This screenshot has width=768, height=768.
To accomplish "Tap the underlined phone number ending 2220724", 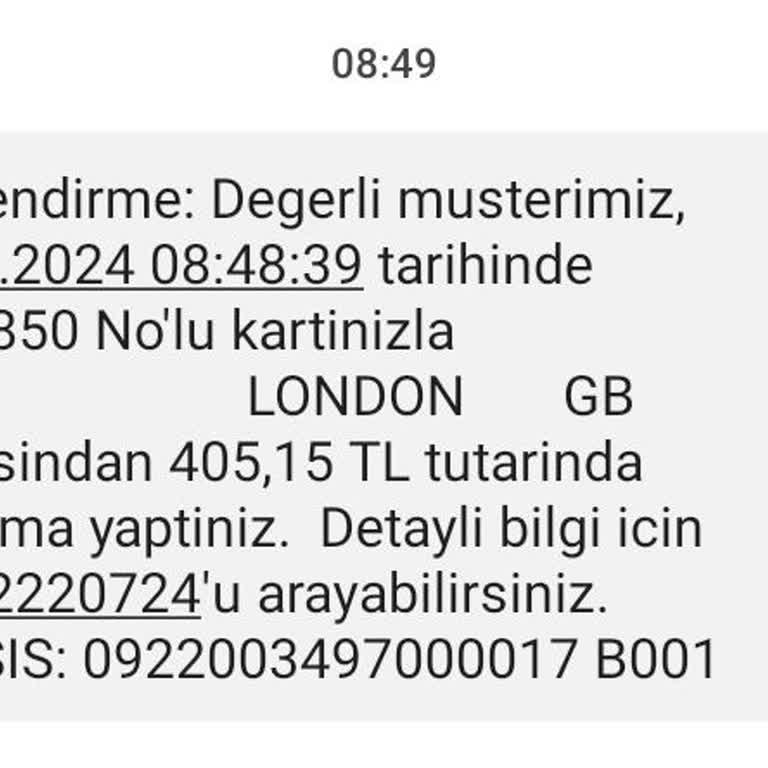I will click(98, 597).
